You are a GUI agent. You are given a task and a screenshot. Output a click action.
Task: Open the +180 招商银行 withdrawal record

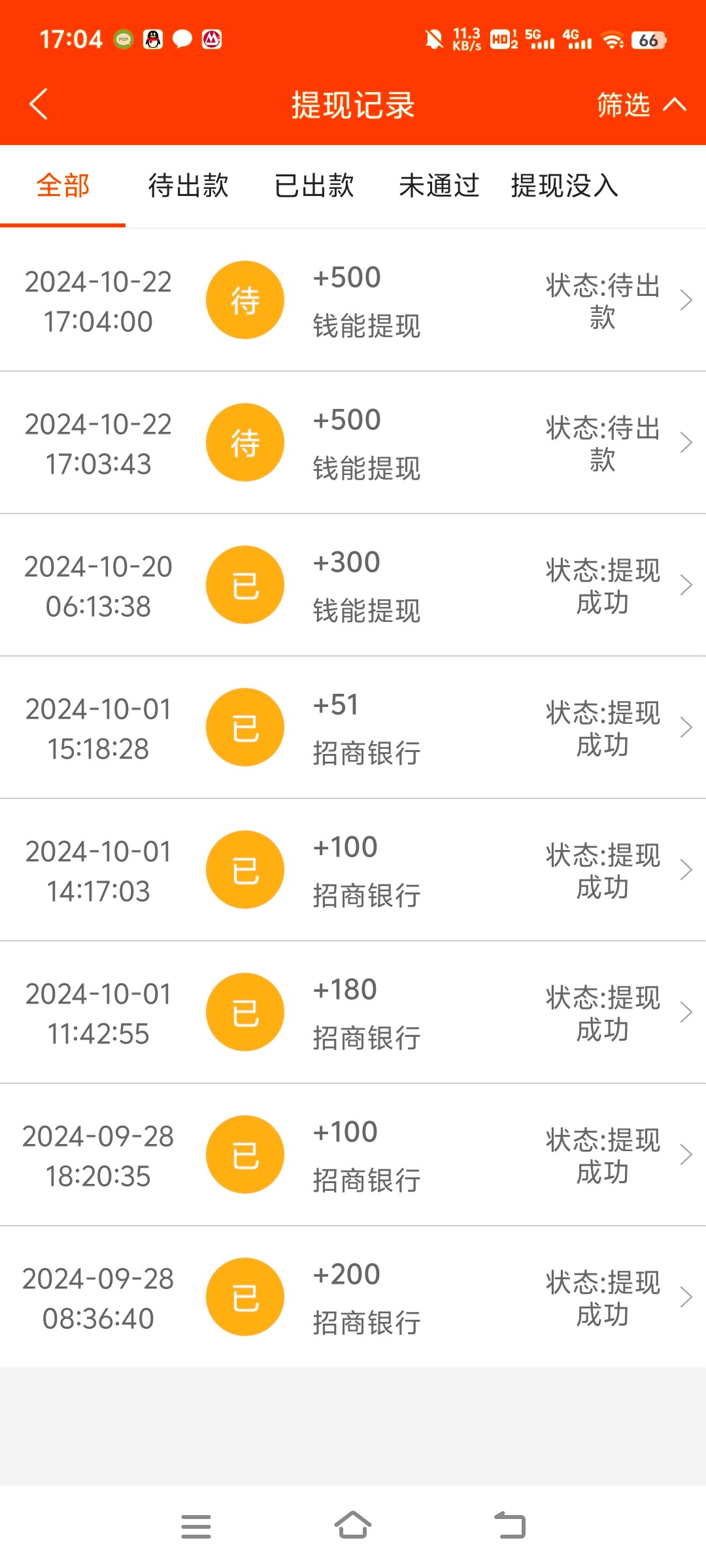pos(353,1013)
